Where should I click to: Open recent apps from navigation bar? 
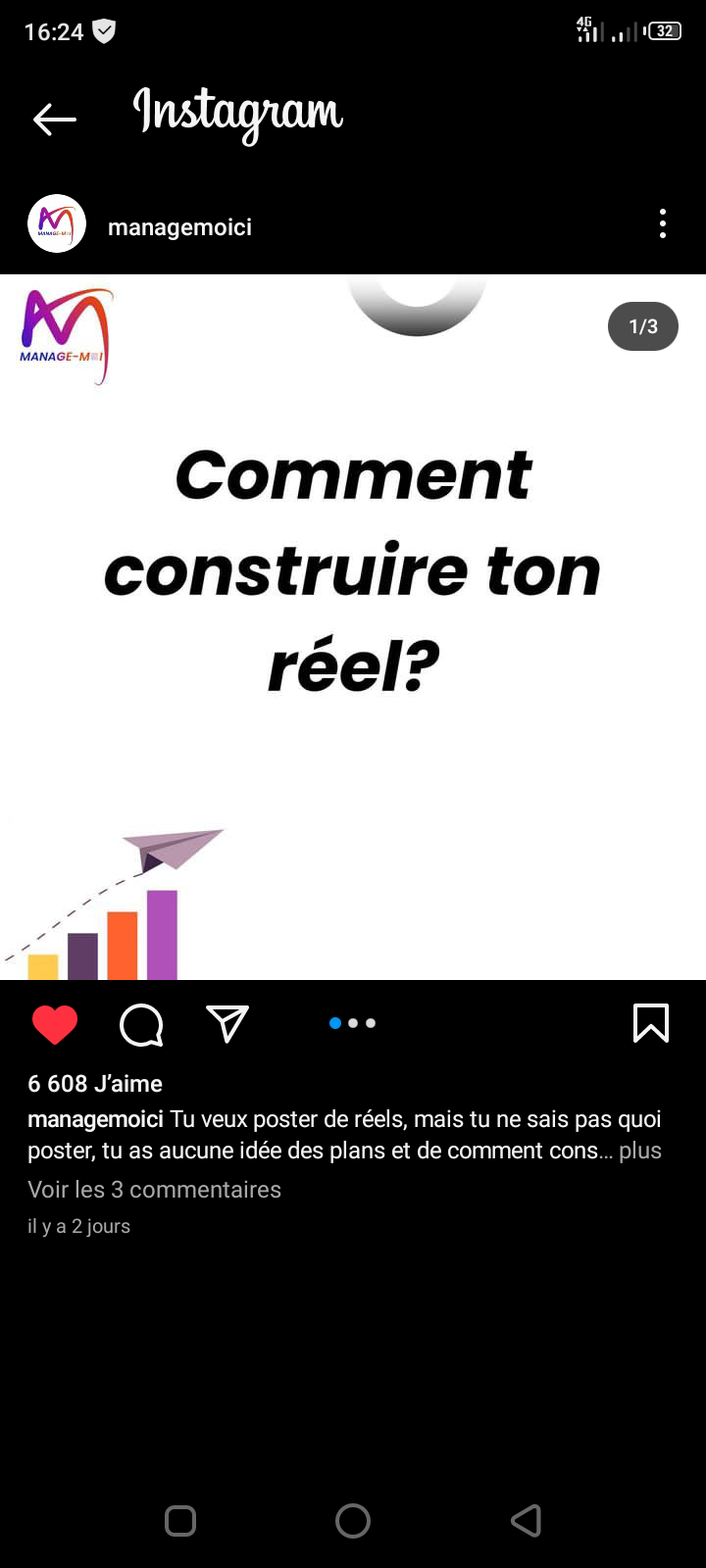click(x=180, y=1521)
